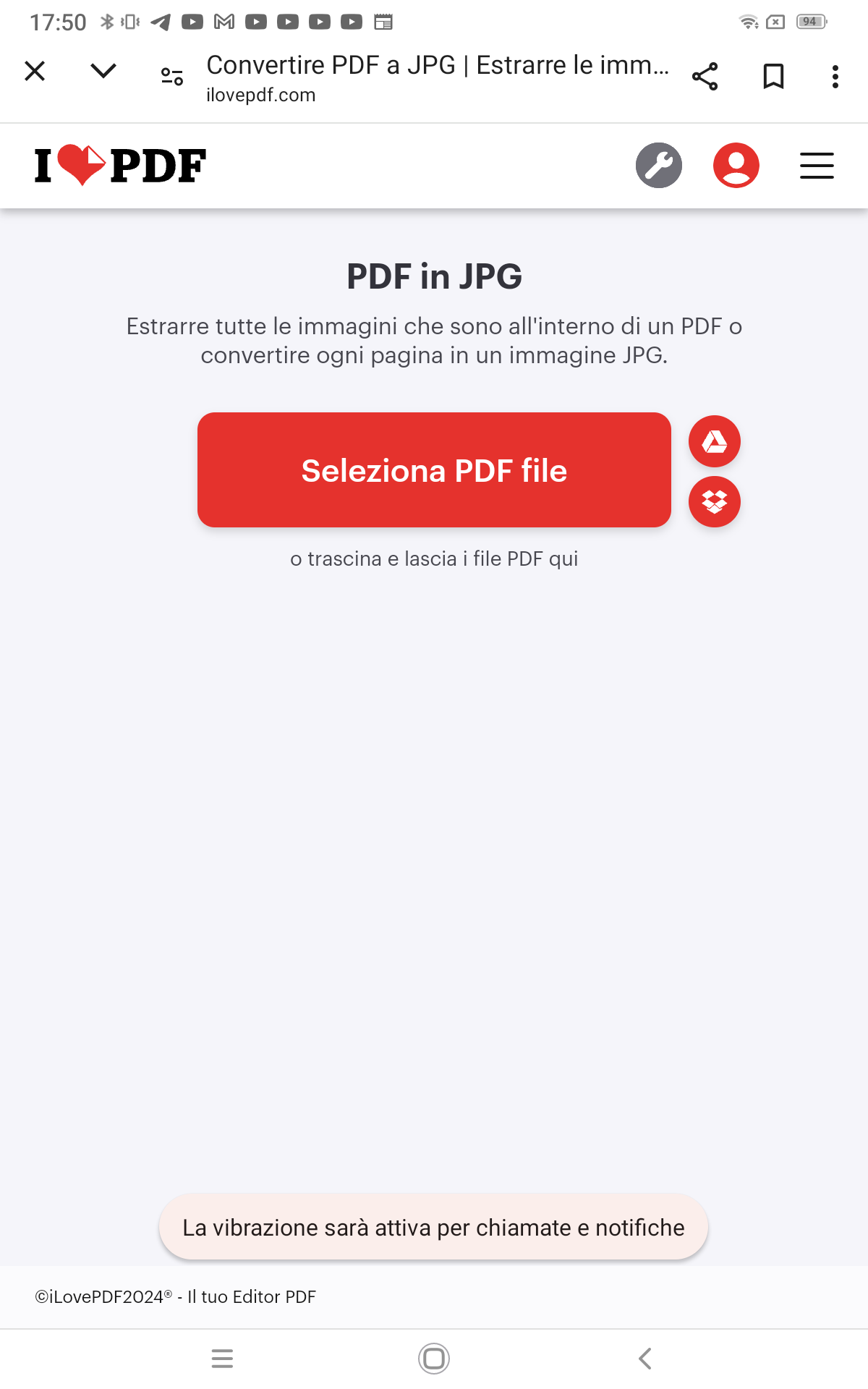Choose a PDF from Dropbox
Image resolution: width=868 pixels, height=1389 pixels.
click(x=714, y=501)
